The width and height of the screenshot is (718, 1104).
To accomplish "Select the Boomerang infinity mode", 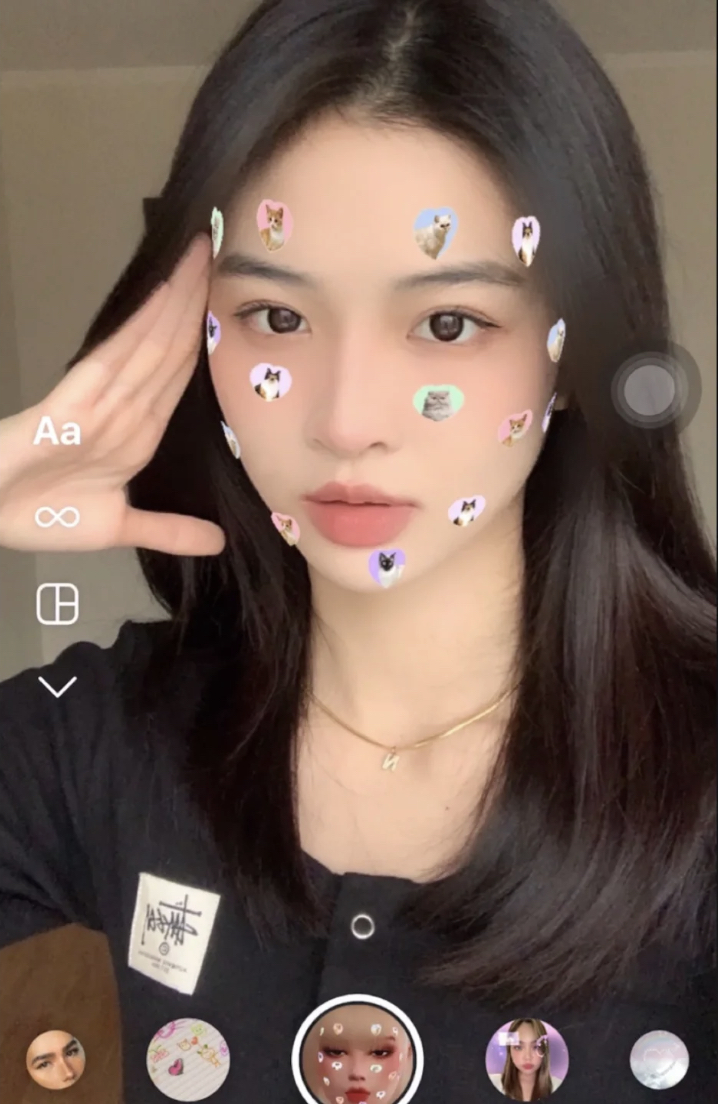I will point(57,517).
